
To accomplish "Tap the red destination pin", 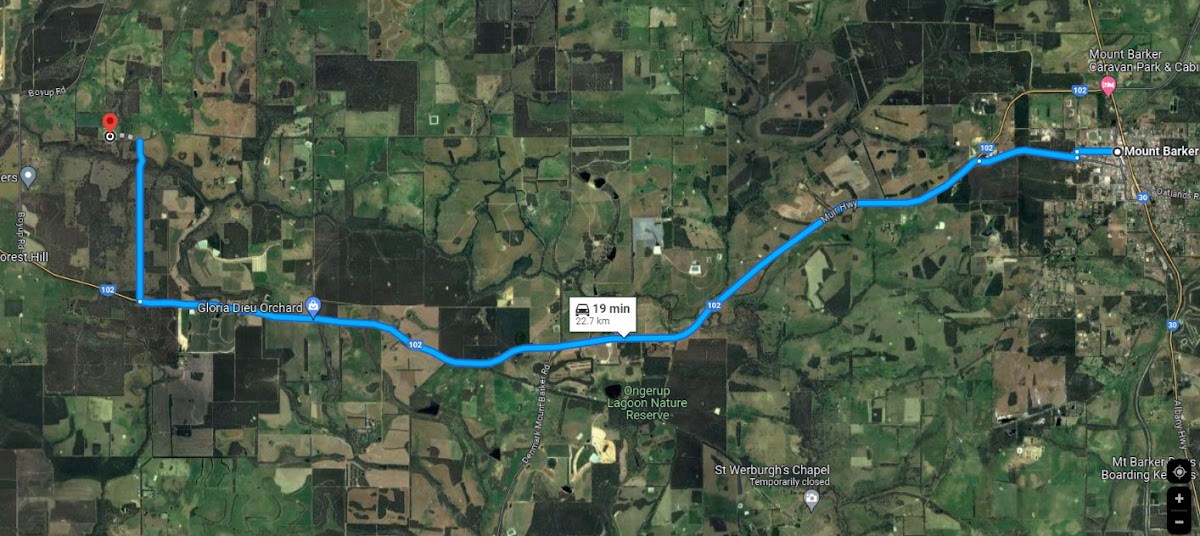I will (x=110, y=125).
